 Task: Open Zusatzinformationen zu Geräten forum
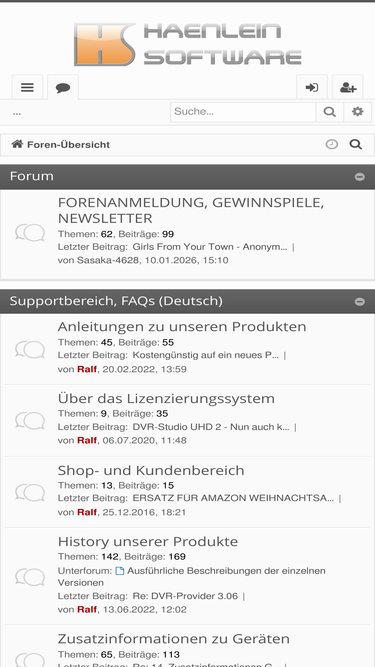click(x=174, y=638)
